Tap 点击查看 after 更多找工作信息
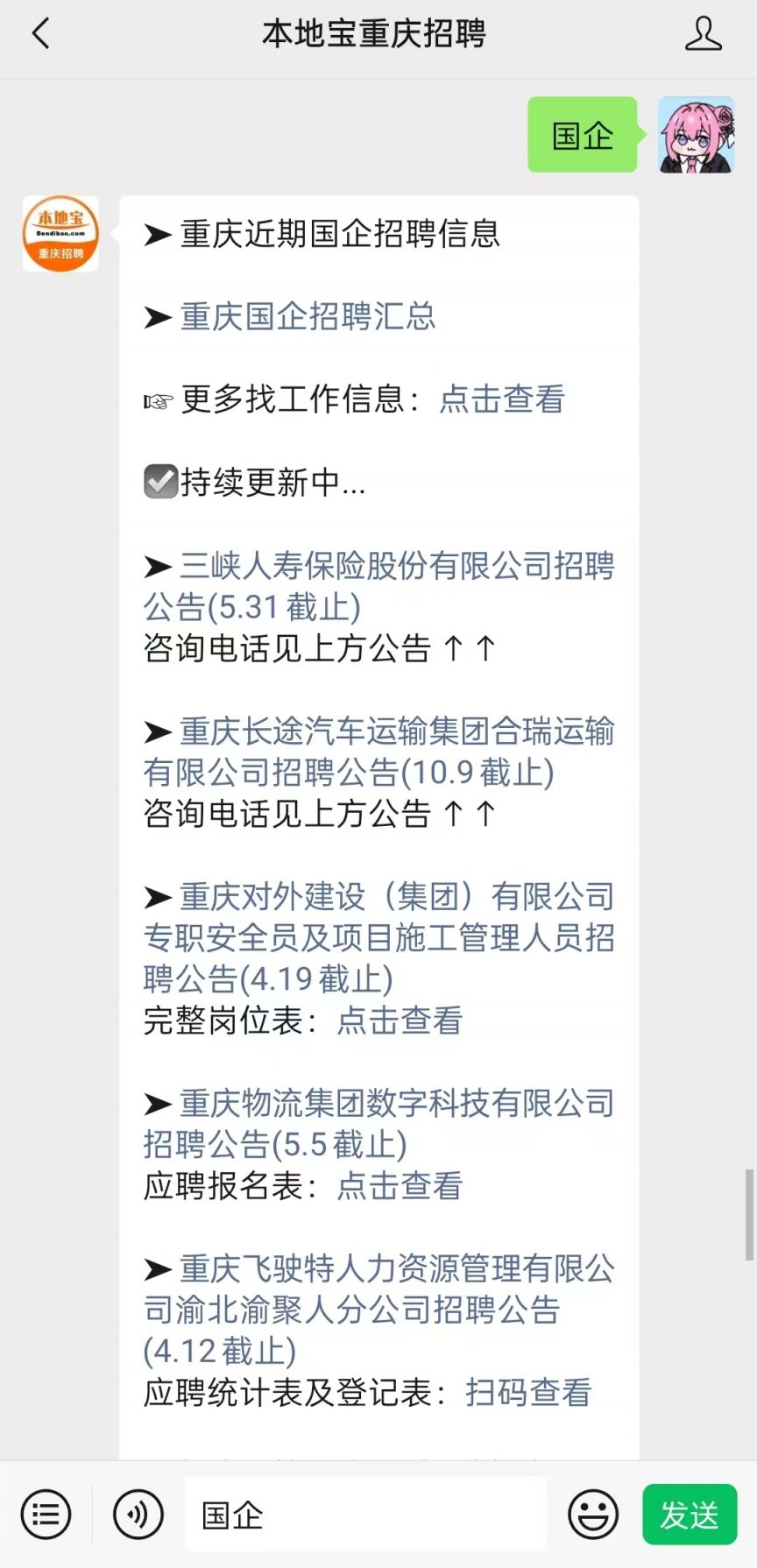The height and width of the screenshot is (1568, 757). click(x=502, y=399)
